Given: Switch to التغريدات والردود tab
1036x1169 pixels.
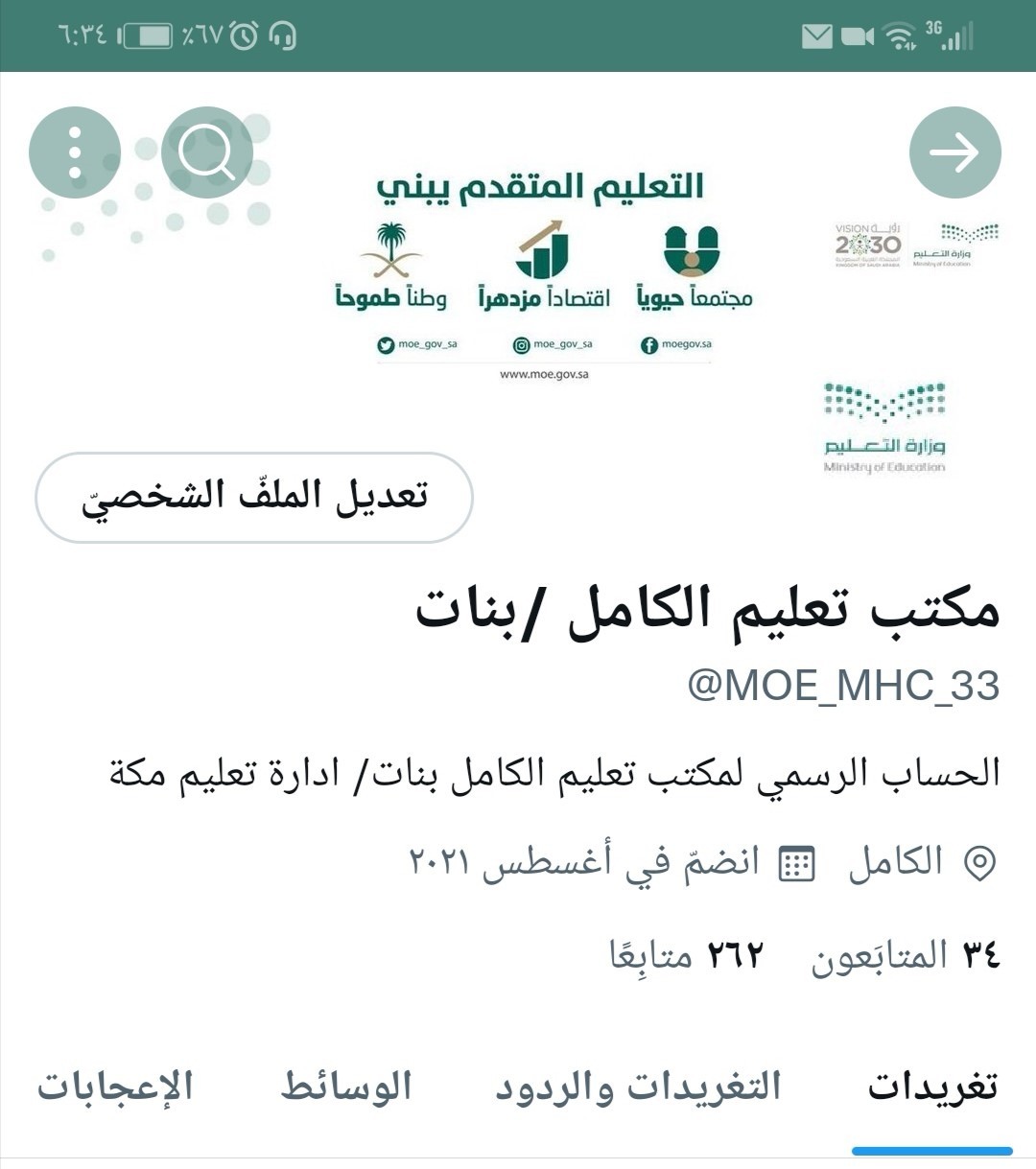Looking at the screenshot, I should (639, 1087).
